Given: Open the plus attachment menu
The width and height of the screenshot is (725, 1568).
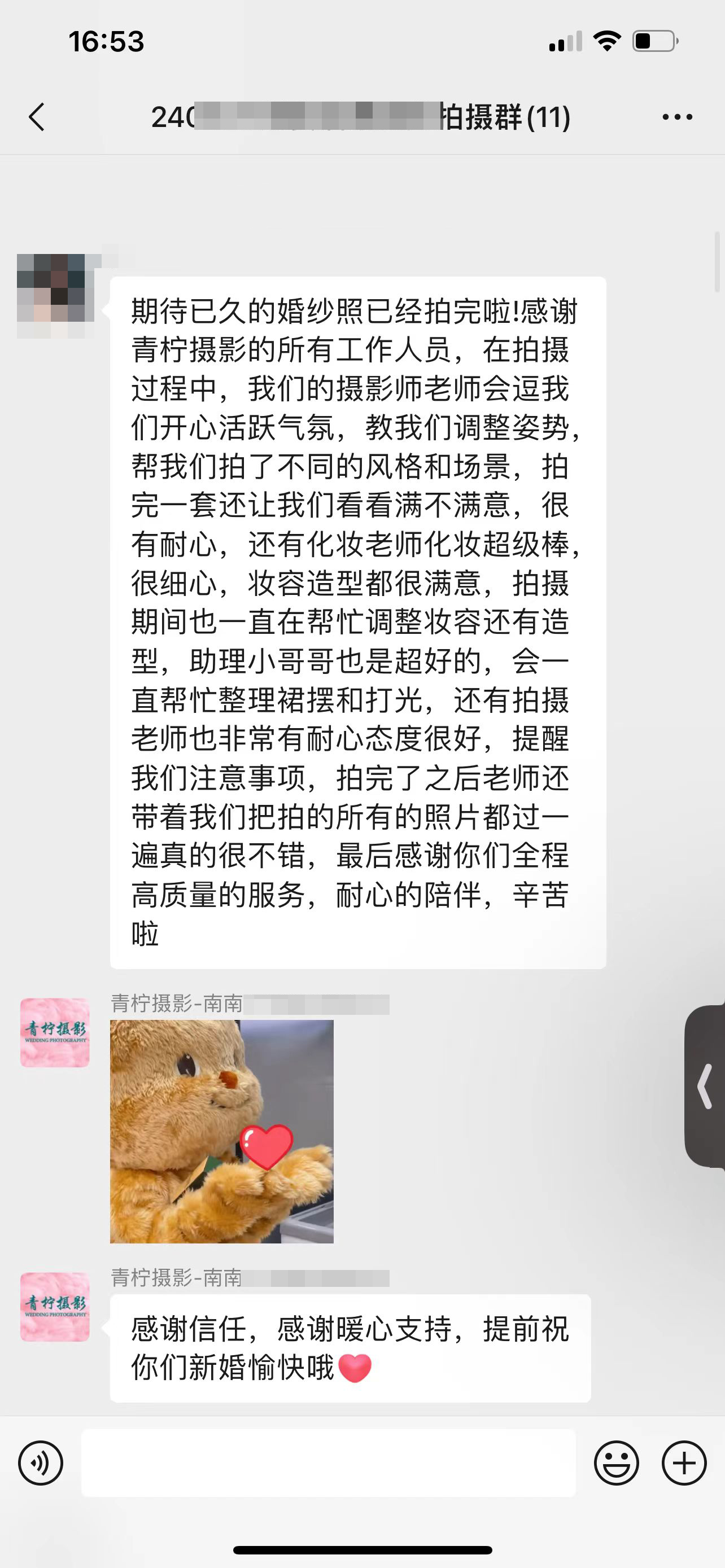Looking at the screenshot, I should tap(684, 1462).
